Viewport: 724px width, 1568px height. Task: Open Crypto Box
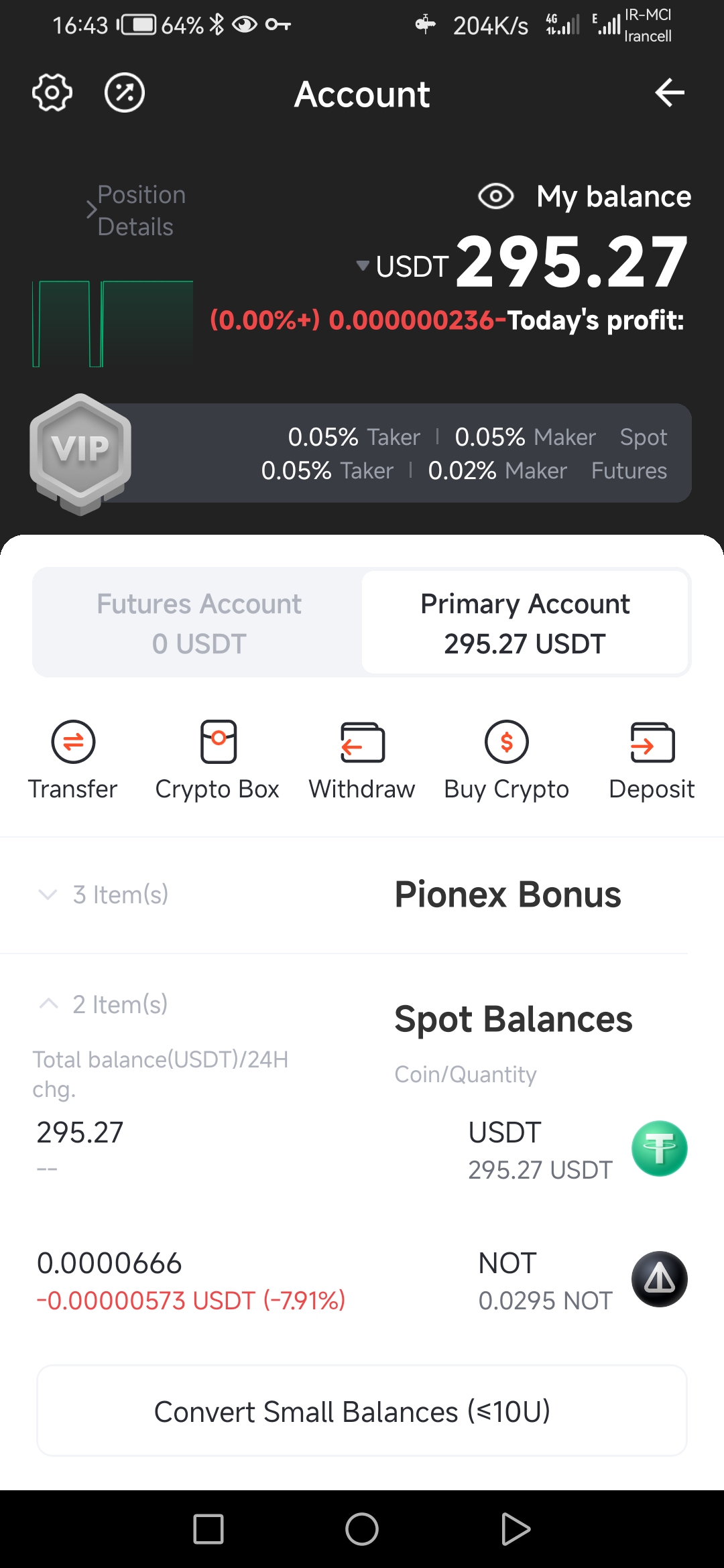coord(217,760)
